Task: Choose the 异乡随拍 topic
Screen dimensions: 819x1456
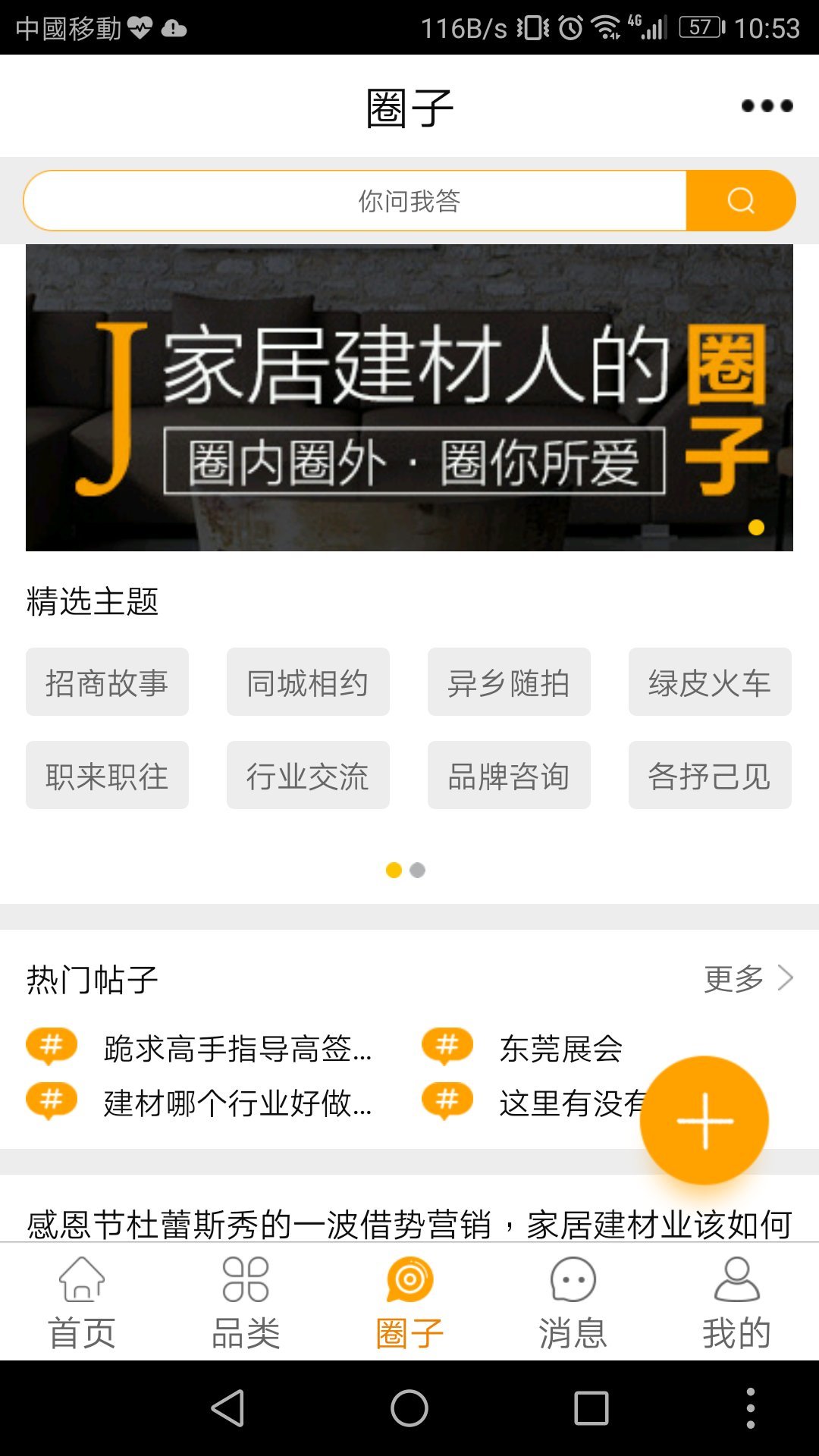Action: coord(509,682)
